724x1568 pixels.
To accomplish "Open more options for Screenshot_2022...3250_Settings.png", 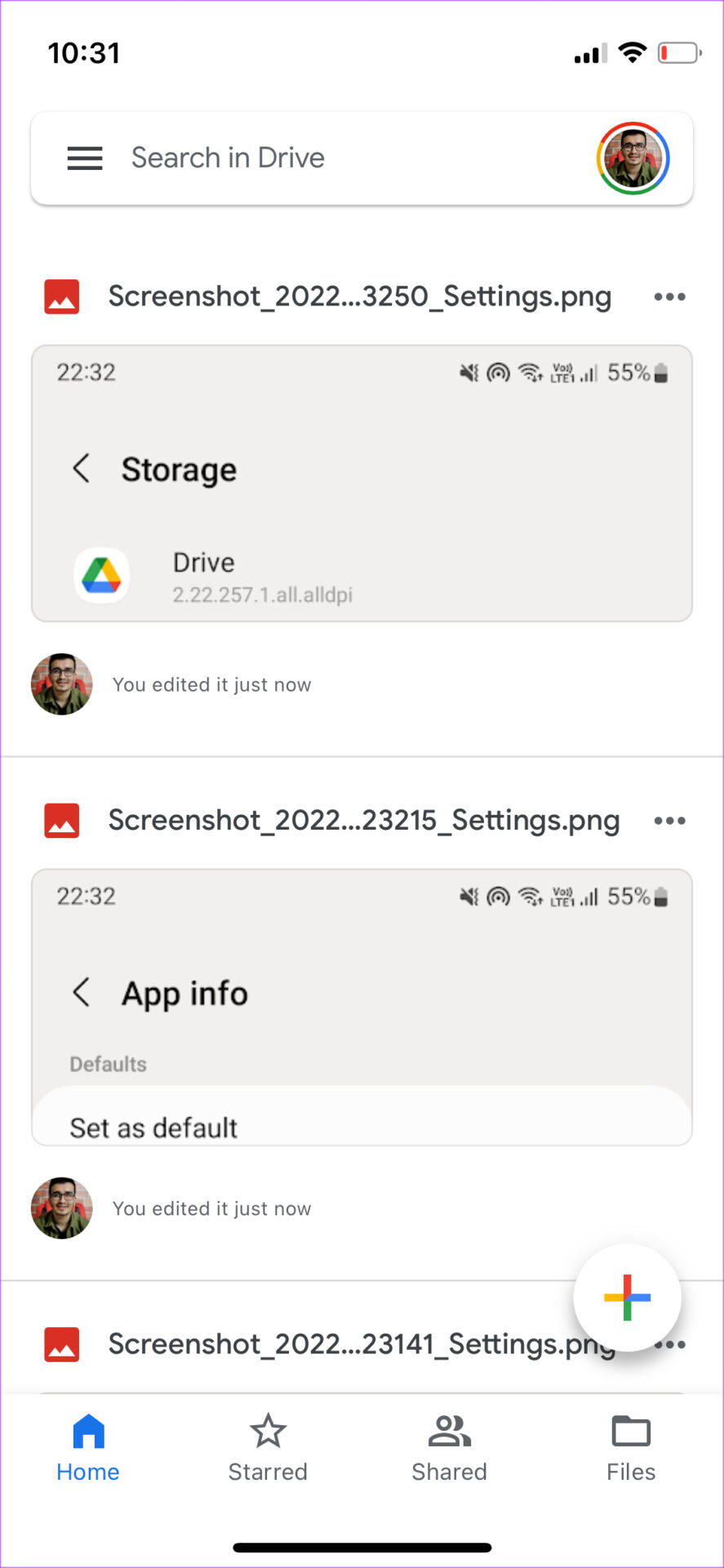I will pyautogui.click(x=669, y=297).
